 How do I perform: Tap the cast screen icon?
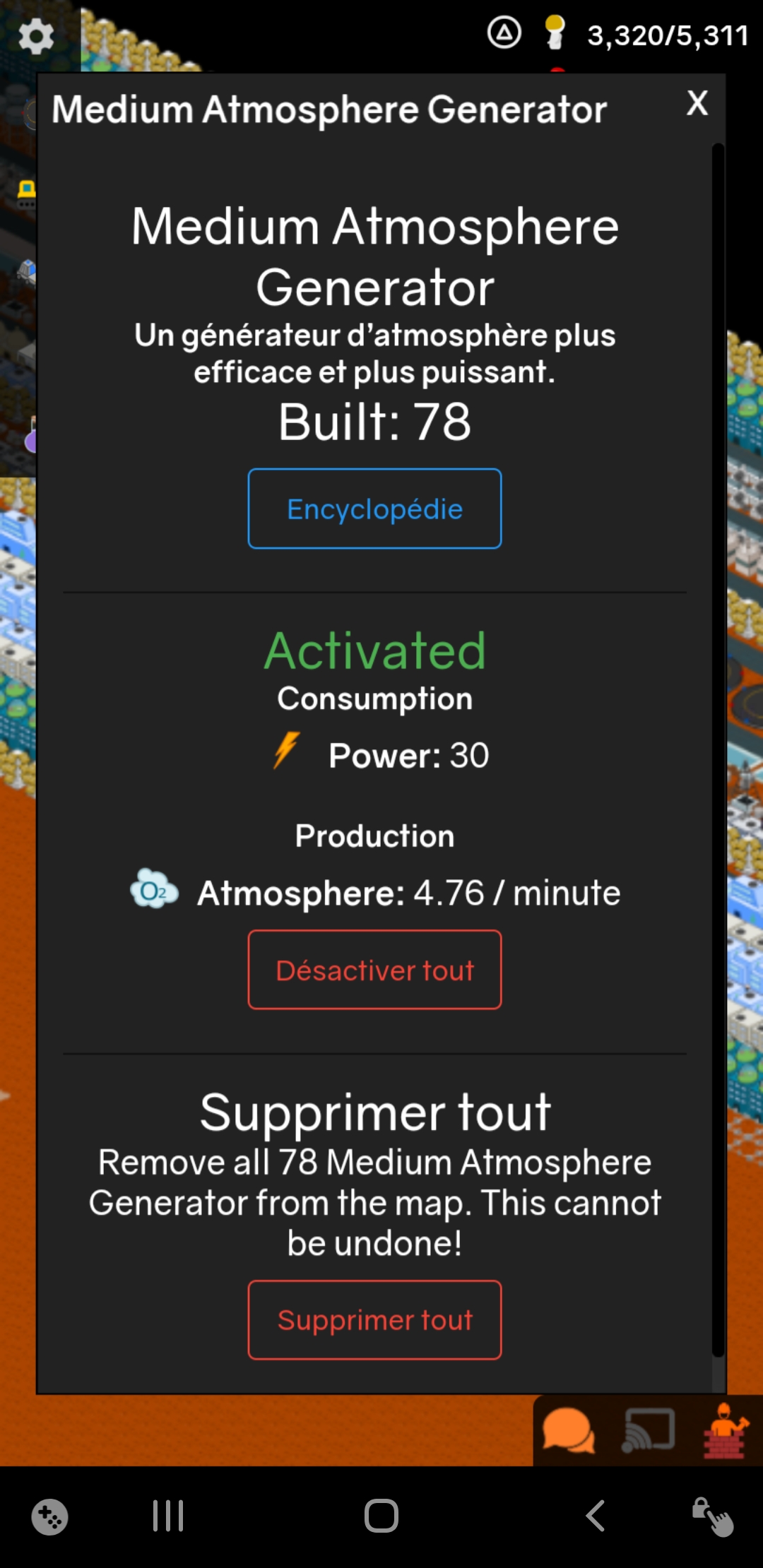click(648, 1431)
